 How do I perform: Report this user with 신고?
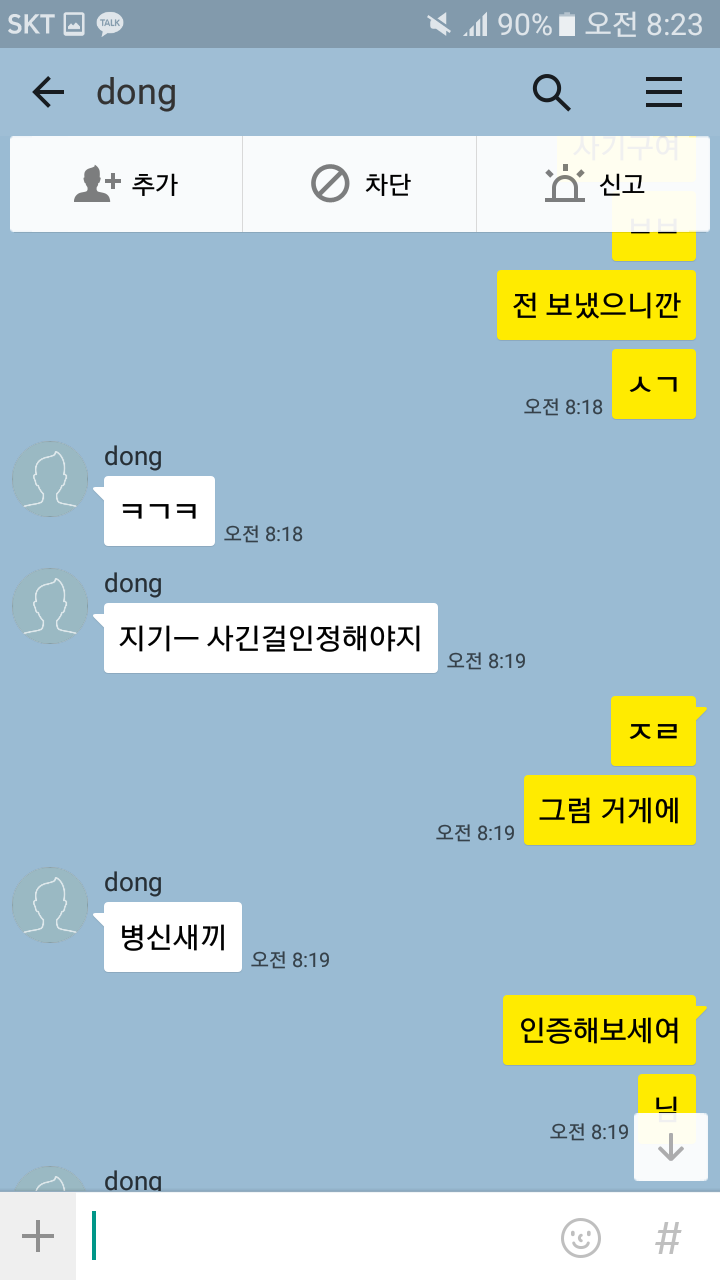[594, 184]
